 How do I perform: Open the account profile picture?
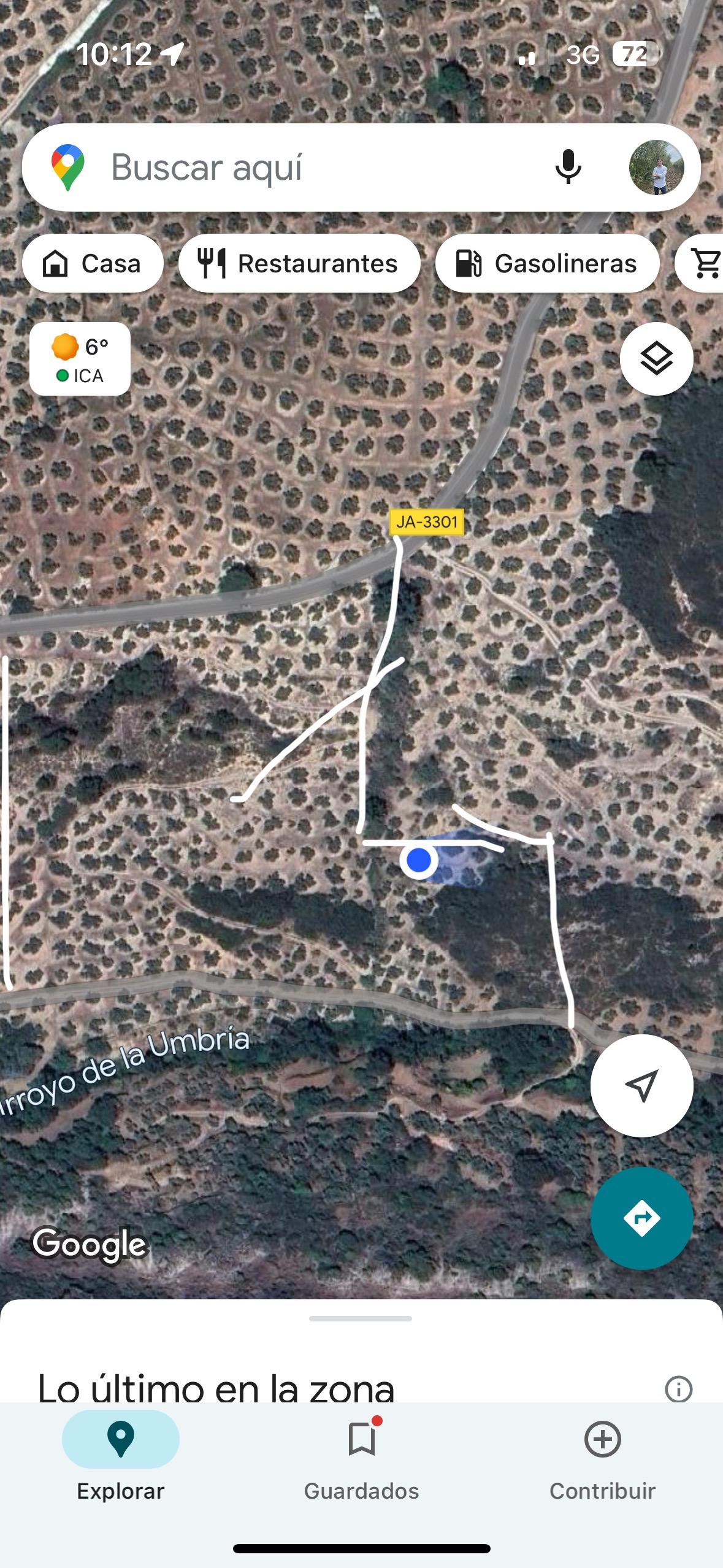point(656,167)
